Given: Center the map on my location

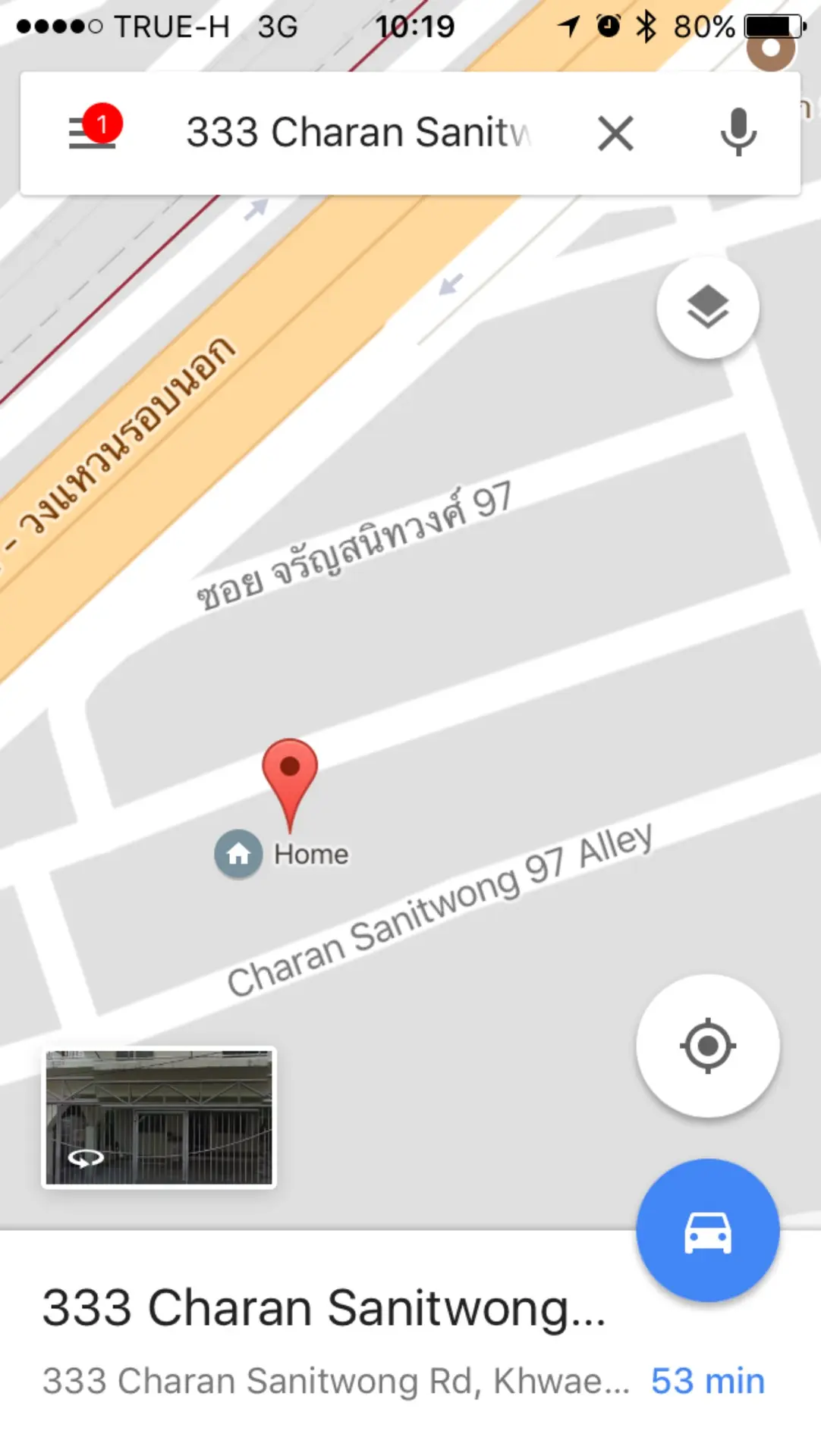Looking at the screenshot, I should (x=707, y=1046).
